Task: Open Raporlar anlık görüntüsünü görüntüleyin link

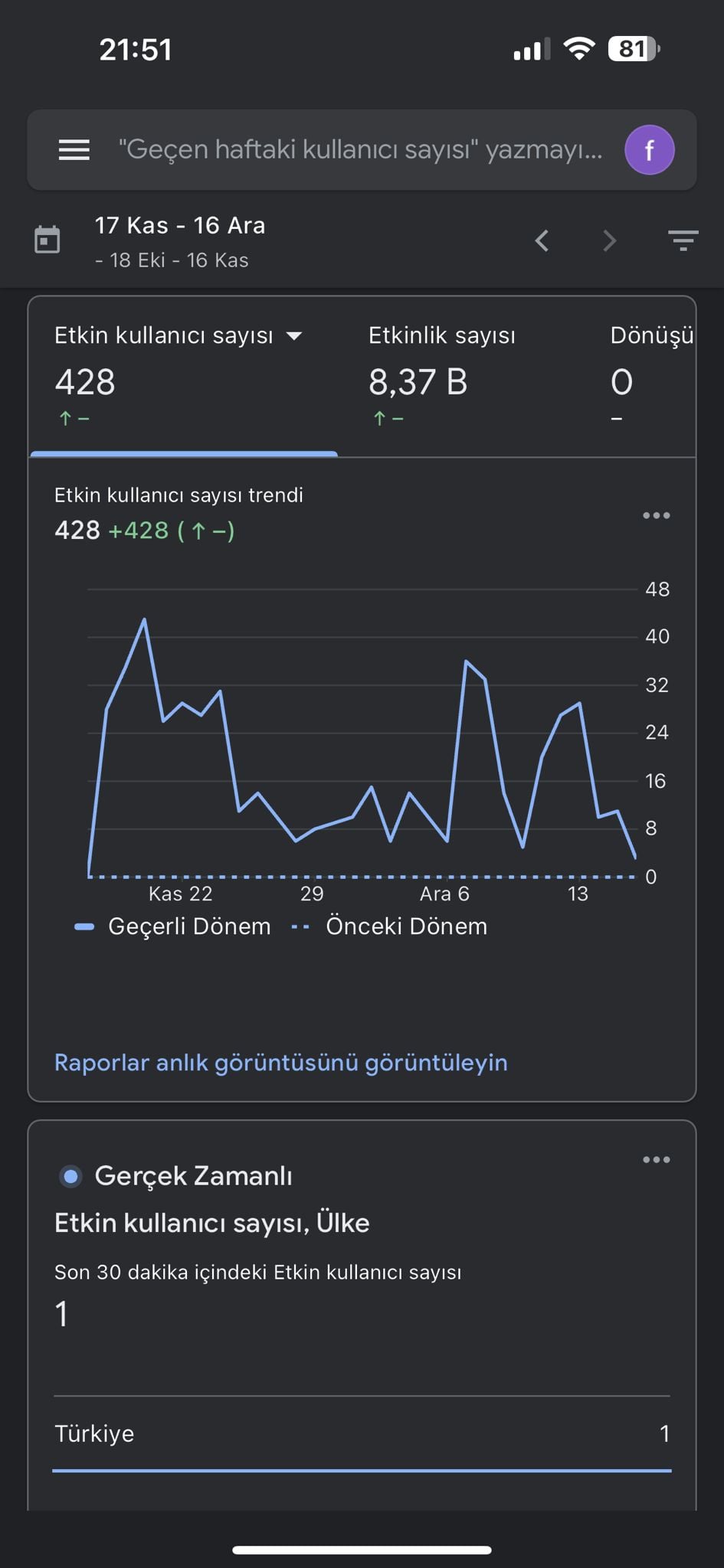Action: pos(280,1063)
